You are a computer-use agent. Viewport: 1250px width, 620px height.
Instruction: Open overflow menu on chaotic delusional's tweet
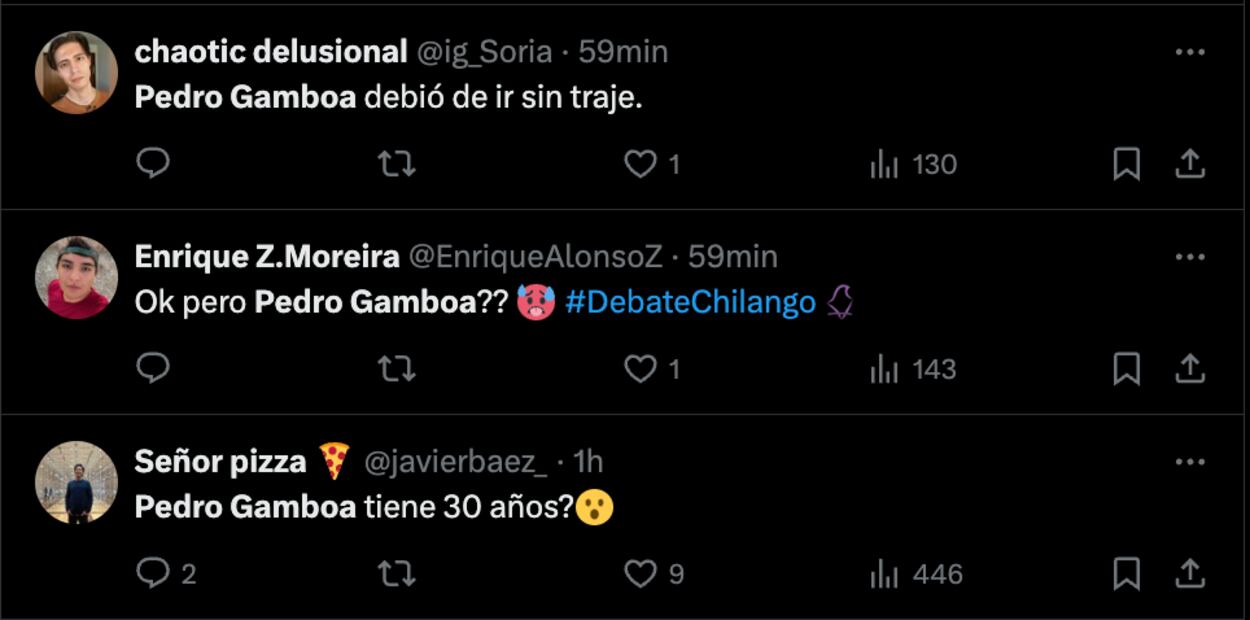click(1189, 52)
